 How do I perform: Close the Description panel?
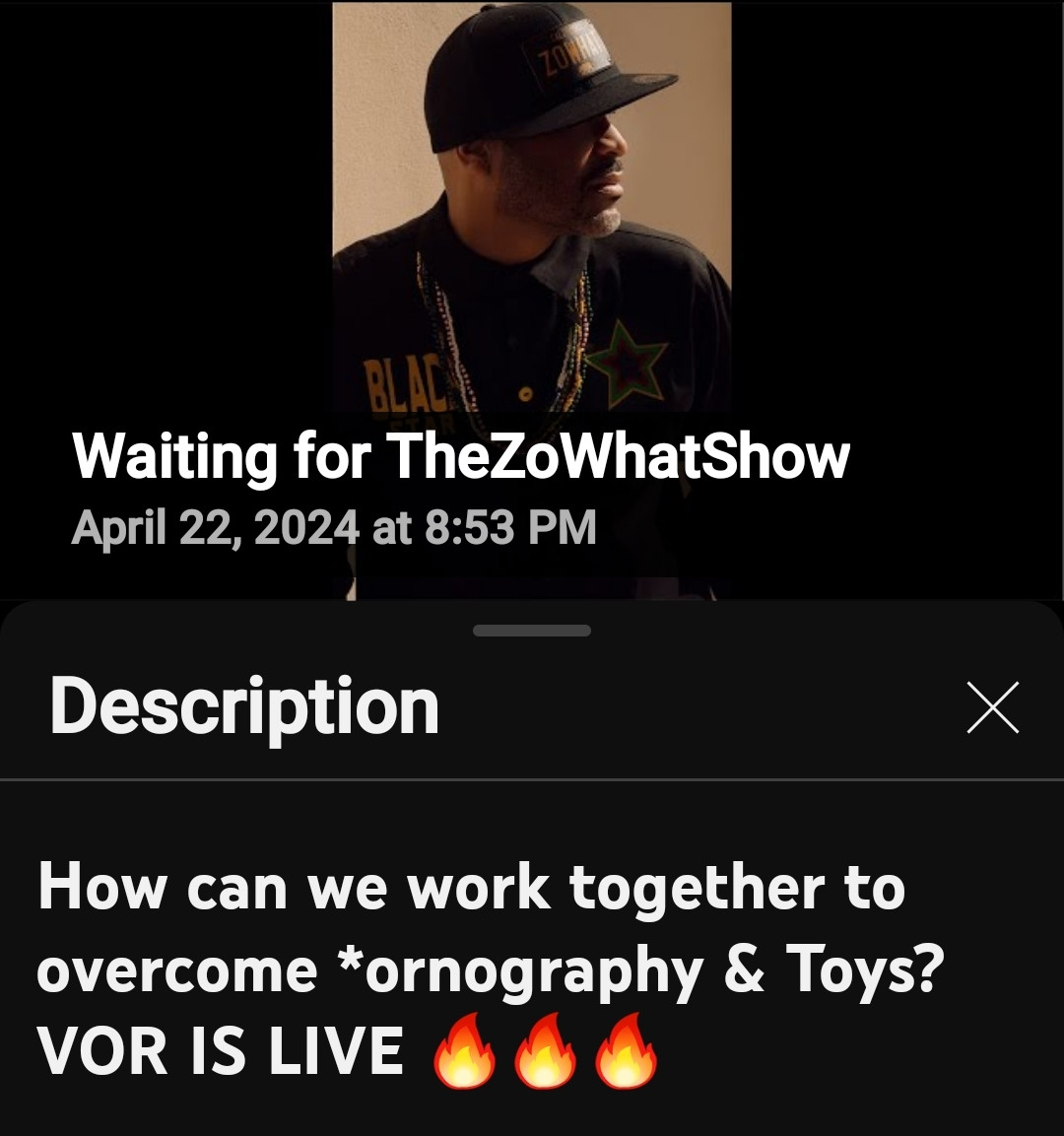(992, 707)
